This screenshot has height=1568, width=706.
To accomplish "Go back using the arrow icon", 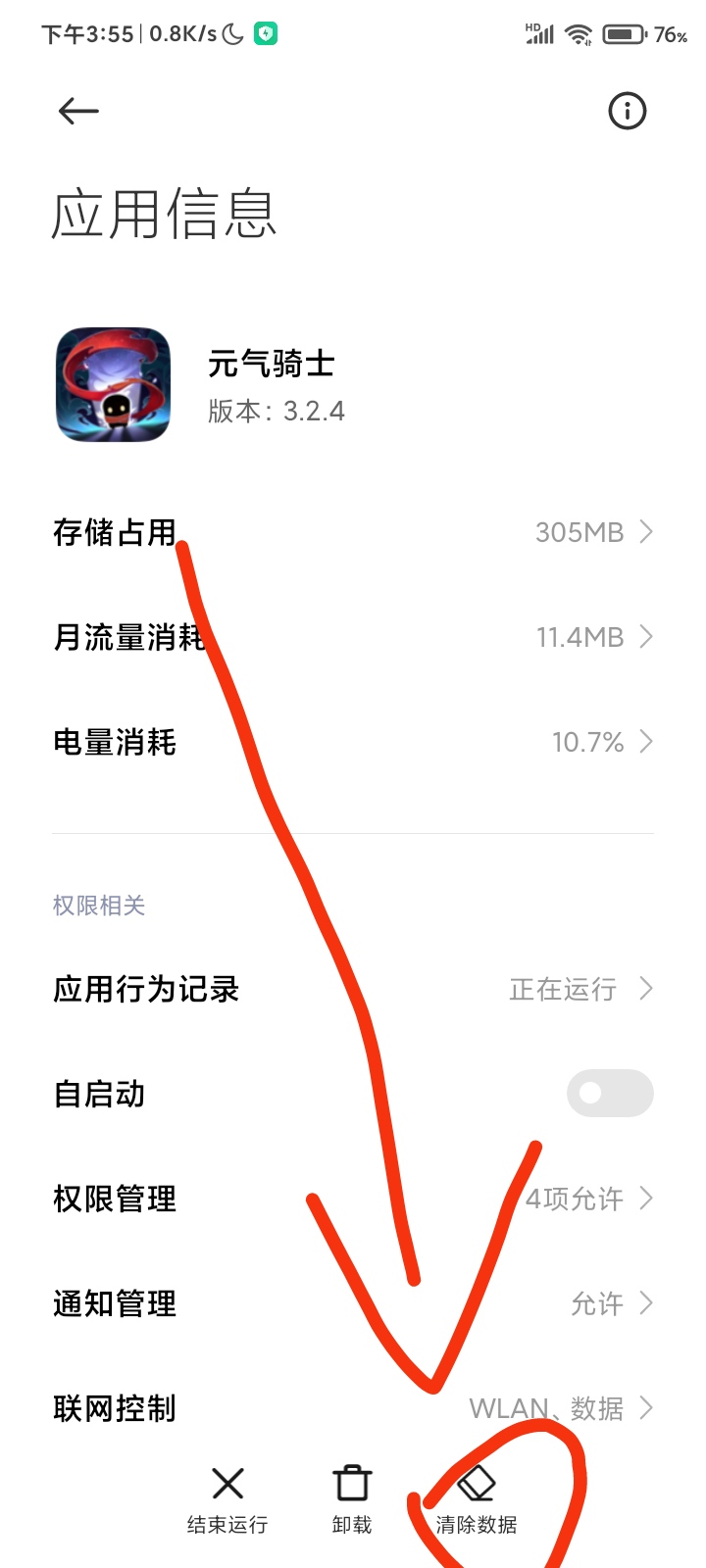I will (x=78, y=112).
